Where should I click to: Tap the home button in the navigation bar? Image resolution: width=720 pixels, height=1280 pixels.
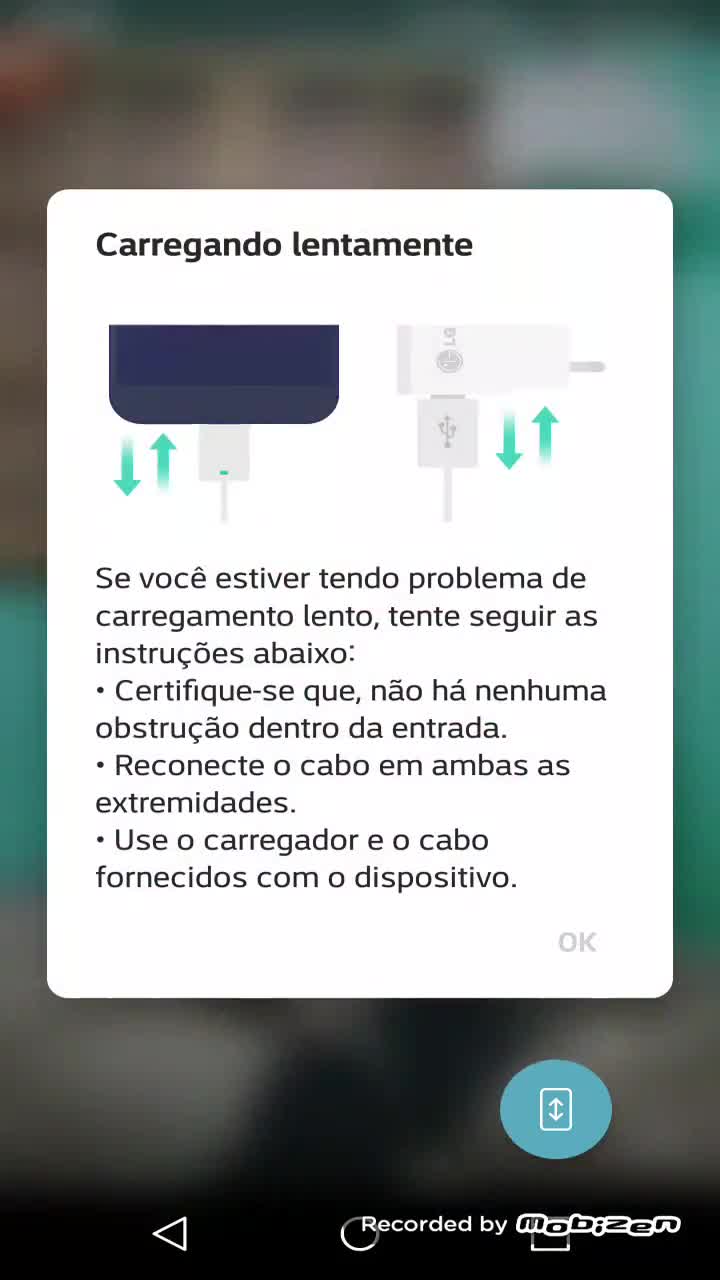358,1234
